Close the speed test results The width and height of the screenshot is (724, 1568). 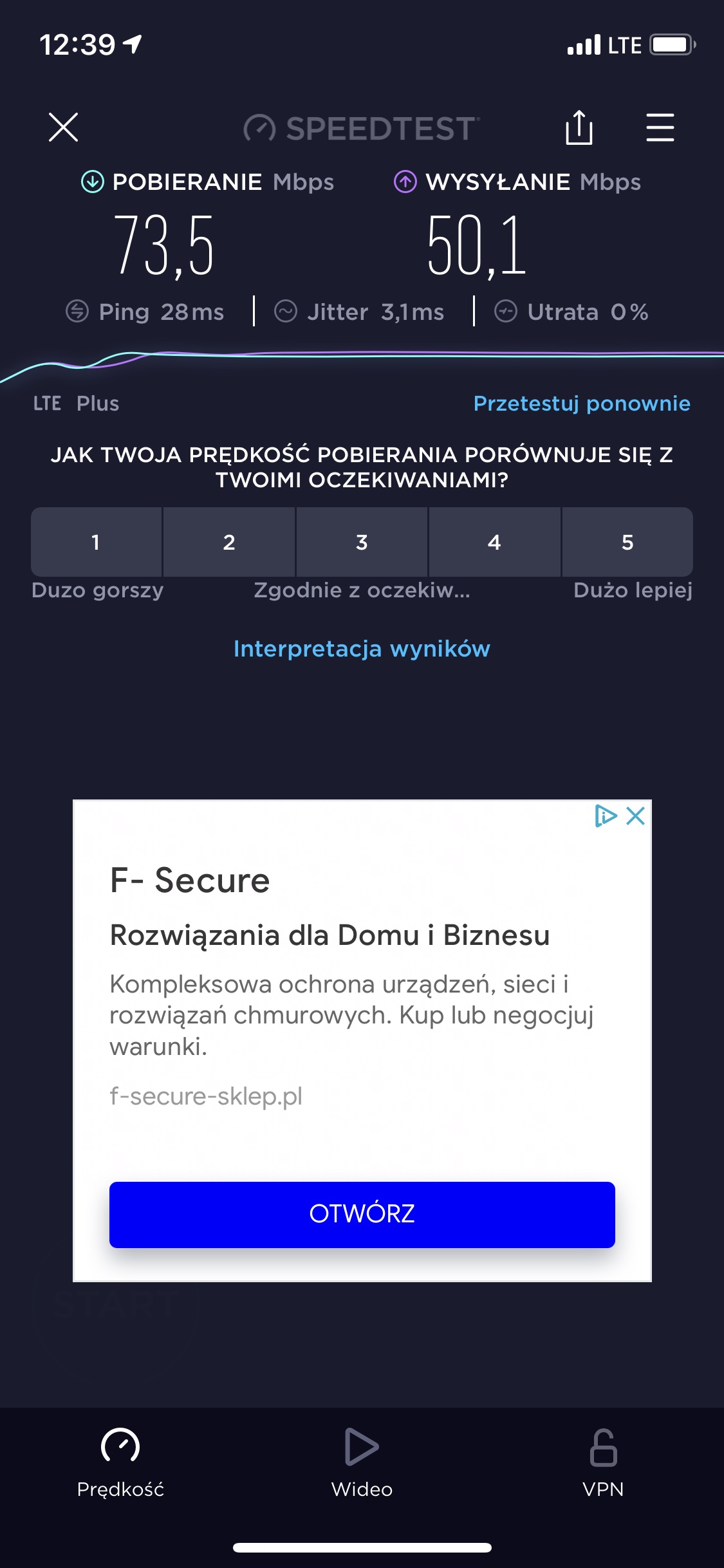tap(63, 127)
